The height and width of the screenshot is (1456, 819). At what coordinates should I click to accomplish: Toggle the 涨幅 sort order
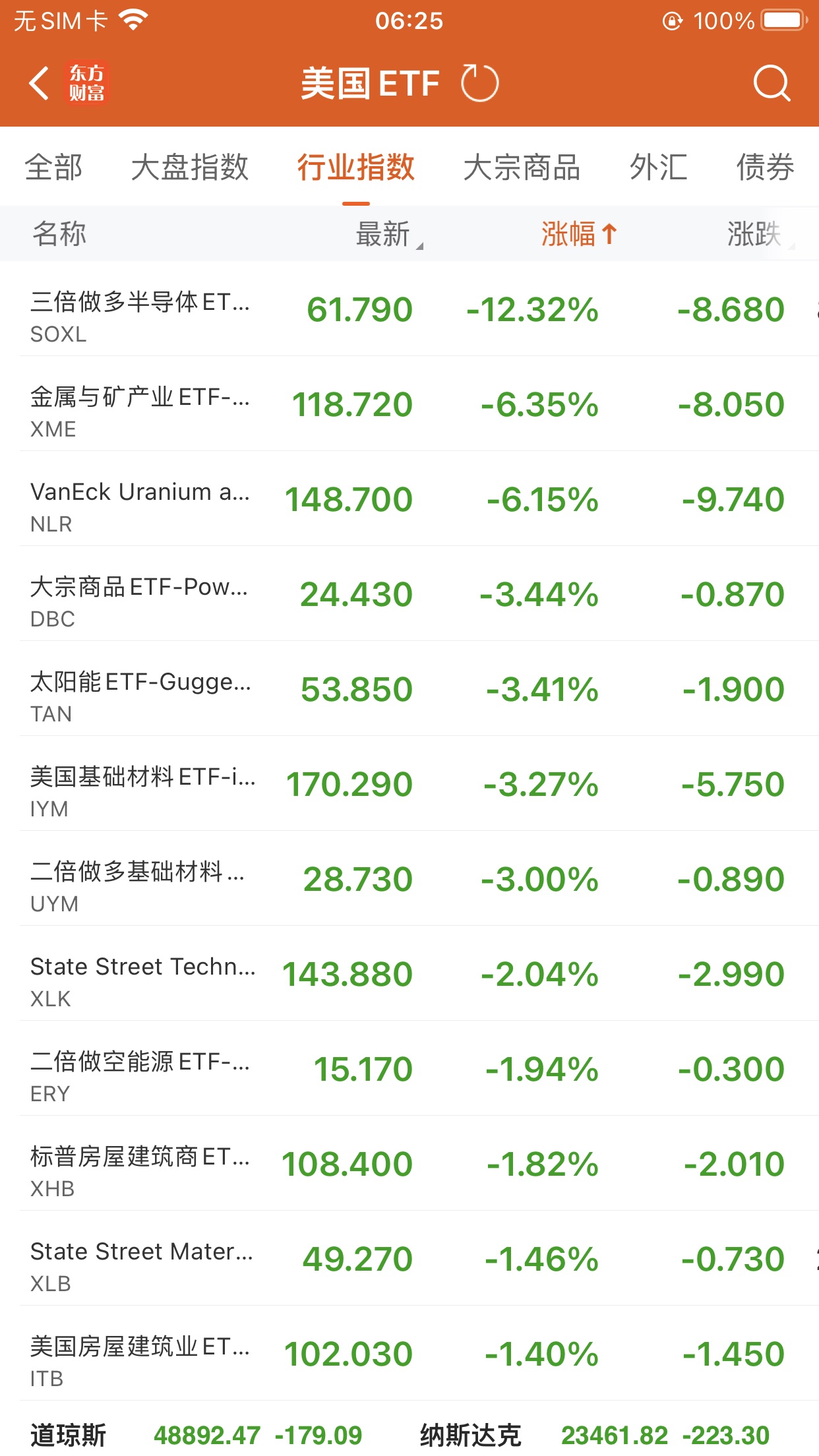coord(578,234)
